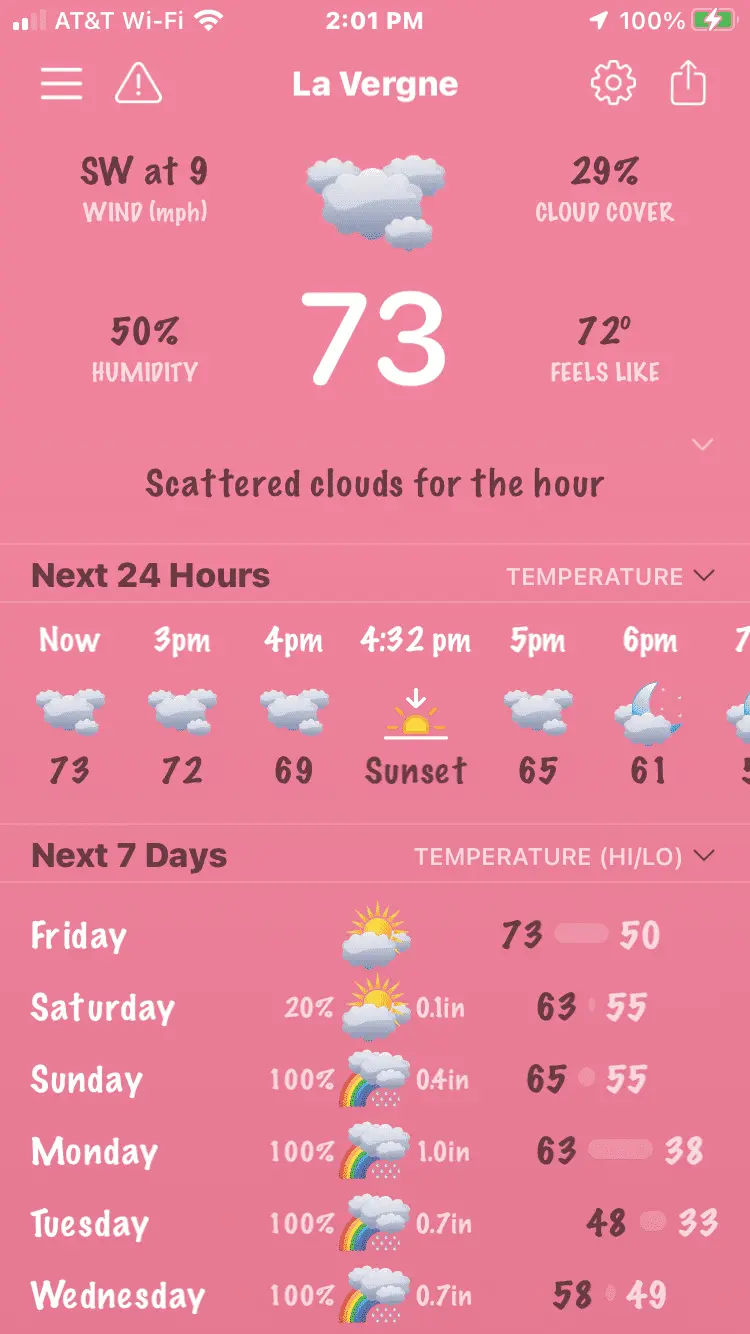Image resolution: width=750 pixels, height=1334 pixels.
Task: Open Tuesday's forecast row
Action: tap(375, 1224)
